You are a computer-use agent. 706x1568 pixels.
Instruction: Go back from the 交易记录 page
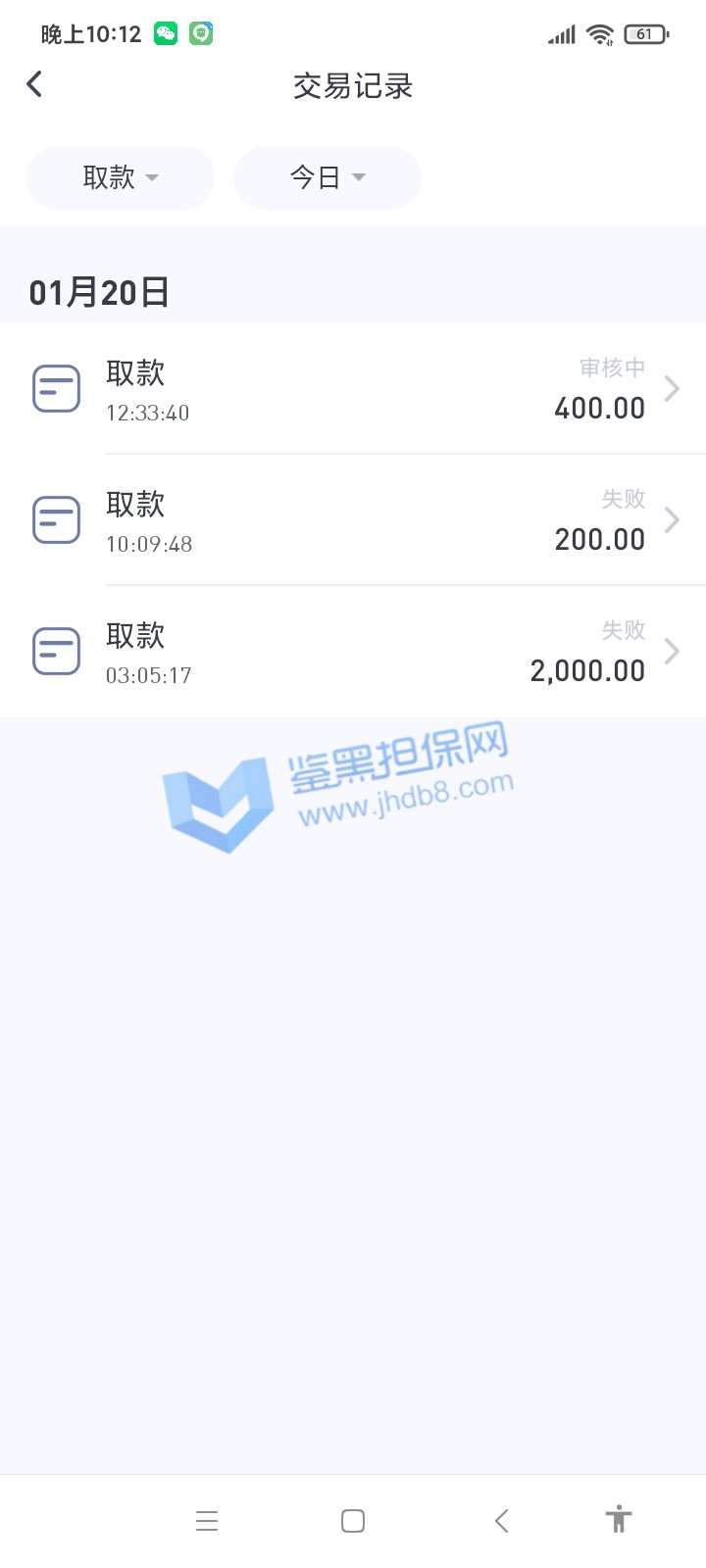click(x=34, y=84)
